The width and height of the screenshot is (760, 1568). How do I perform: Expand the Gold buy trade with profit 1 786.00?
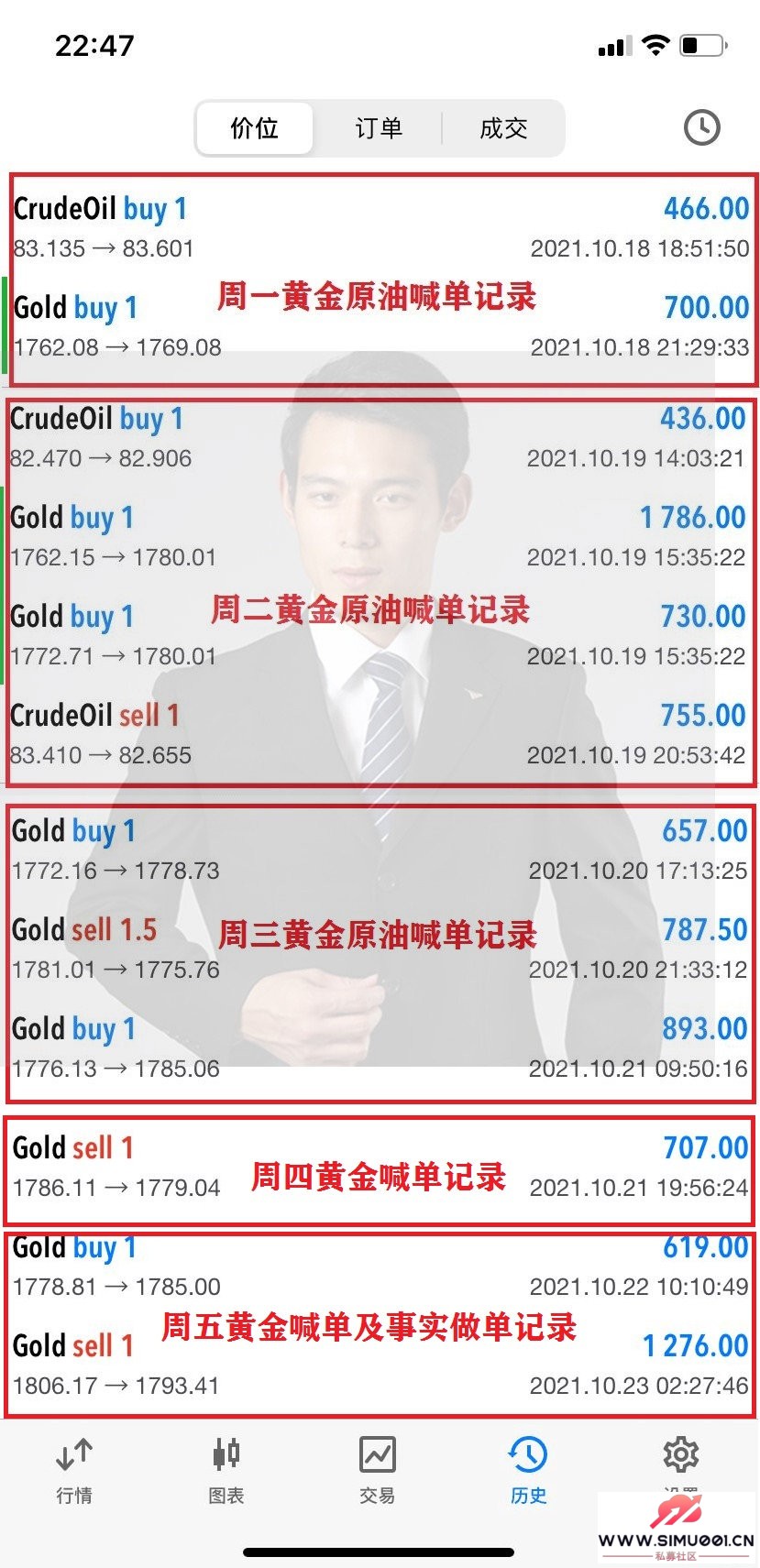click(380, 536)
